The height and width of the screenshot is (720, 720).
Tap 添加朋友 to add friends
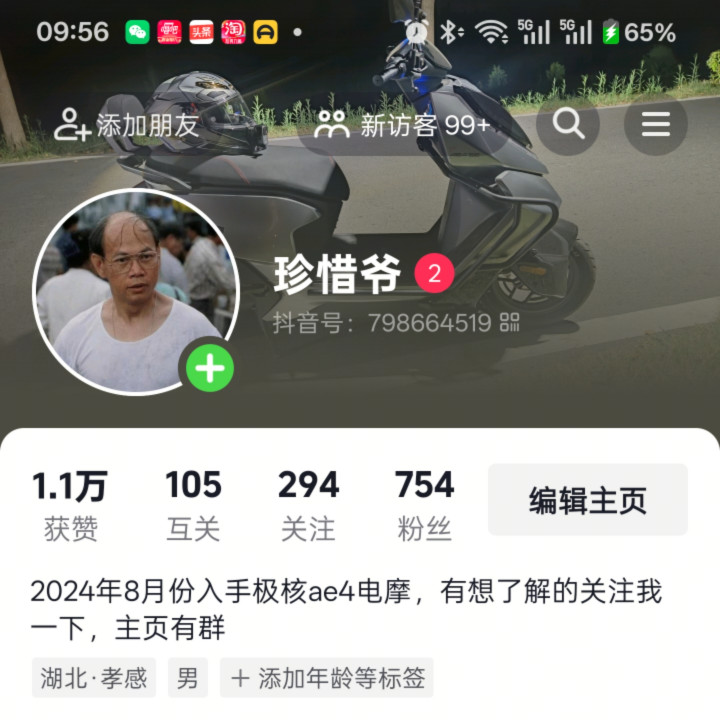127,125
